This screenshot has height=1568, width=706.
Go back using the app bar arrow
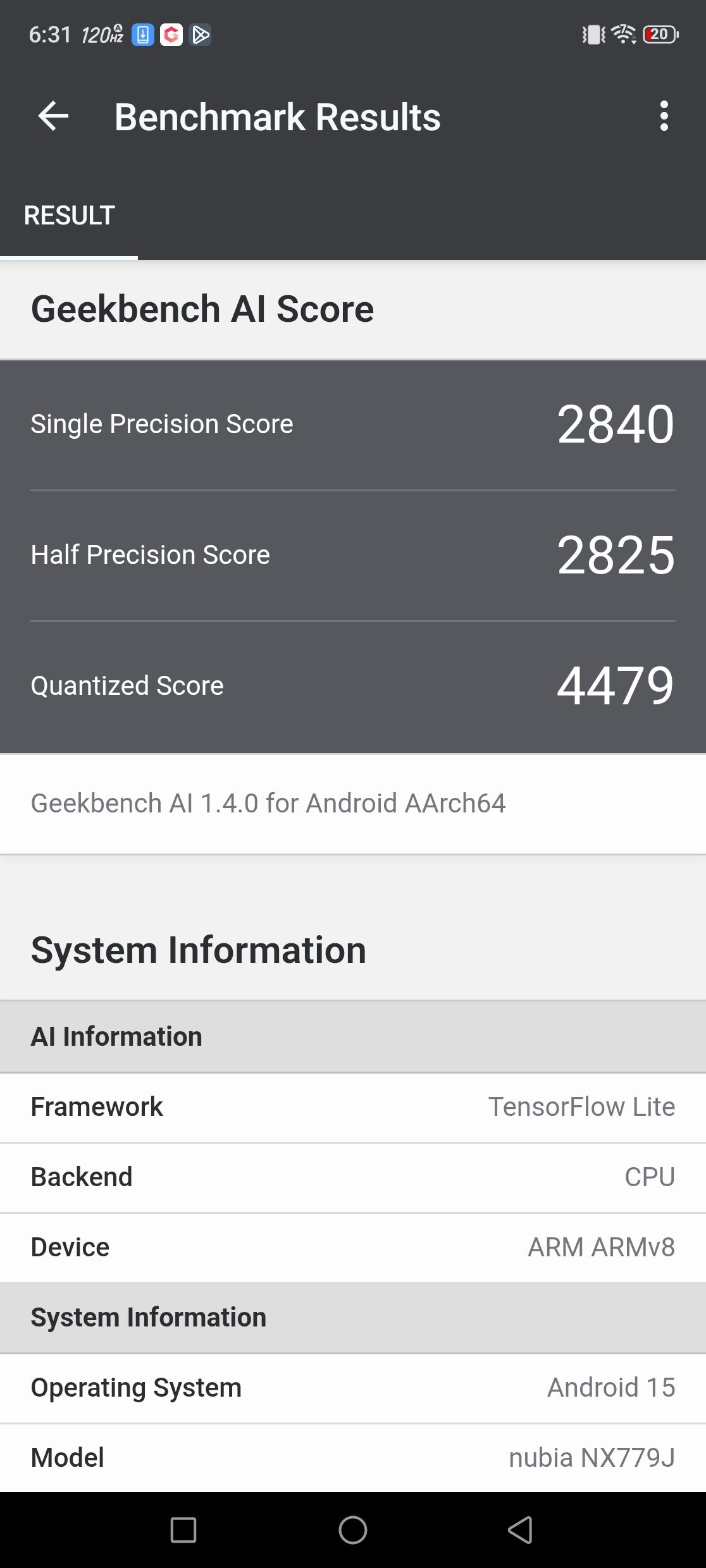pyautogui.click(x=53, y=116)
